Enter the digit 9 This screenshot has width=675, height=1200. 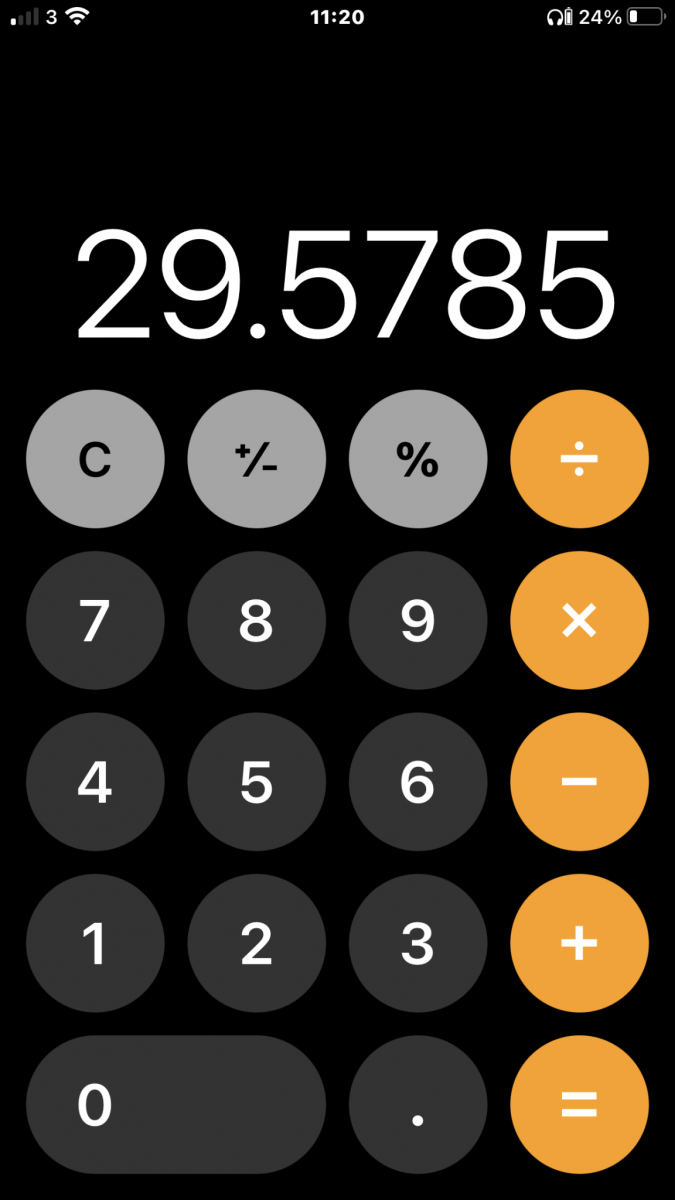click(418, 621)
